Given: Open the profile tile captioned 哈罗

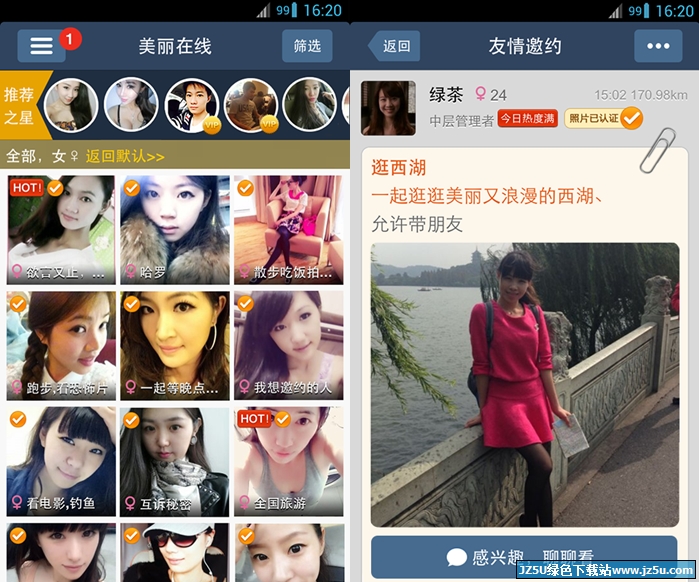Looking at the screenshot, I should click(175, 230).
